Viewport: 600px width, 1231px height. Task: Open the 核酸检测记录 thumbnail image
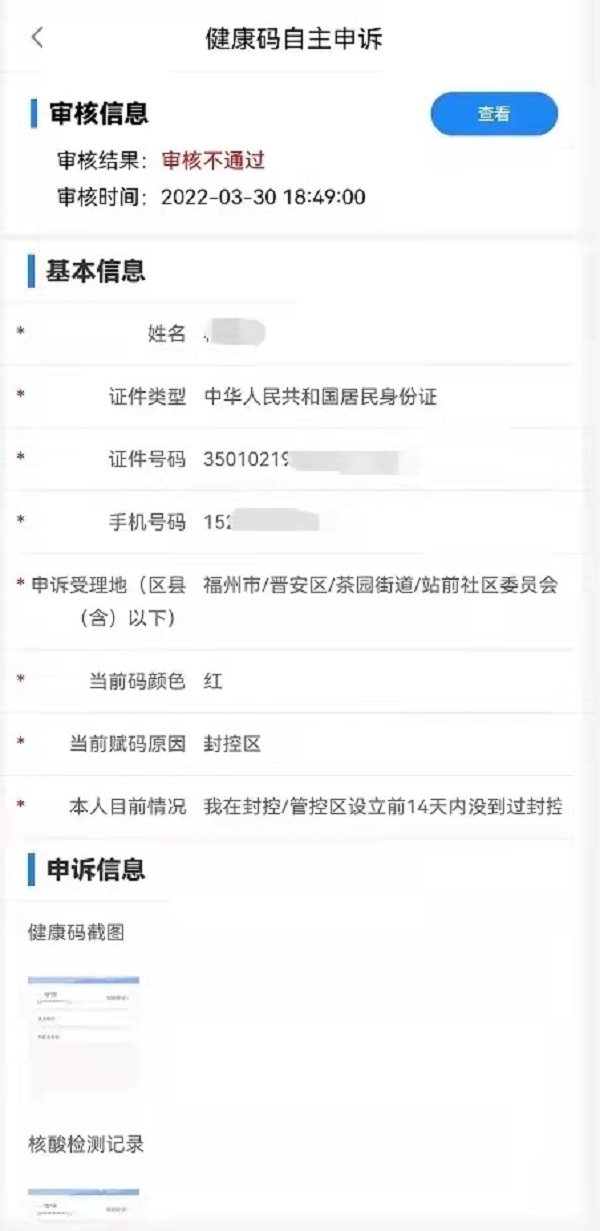[84, 1208]
